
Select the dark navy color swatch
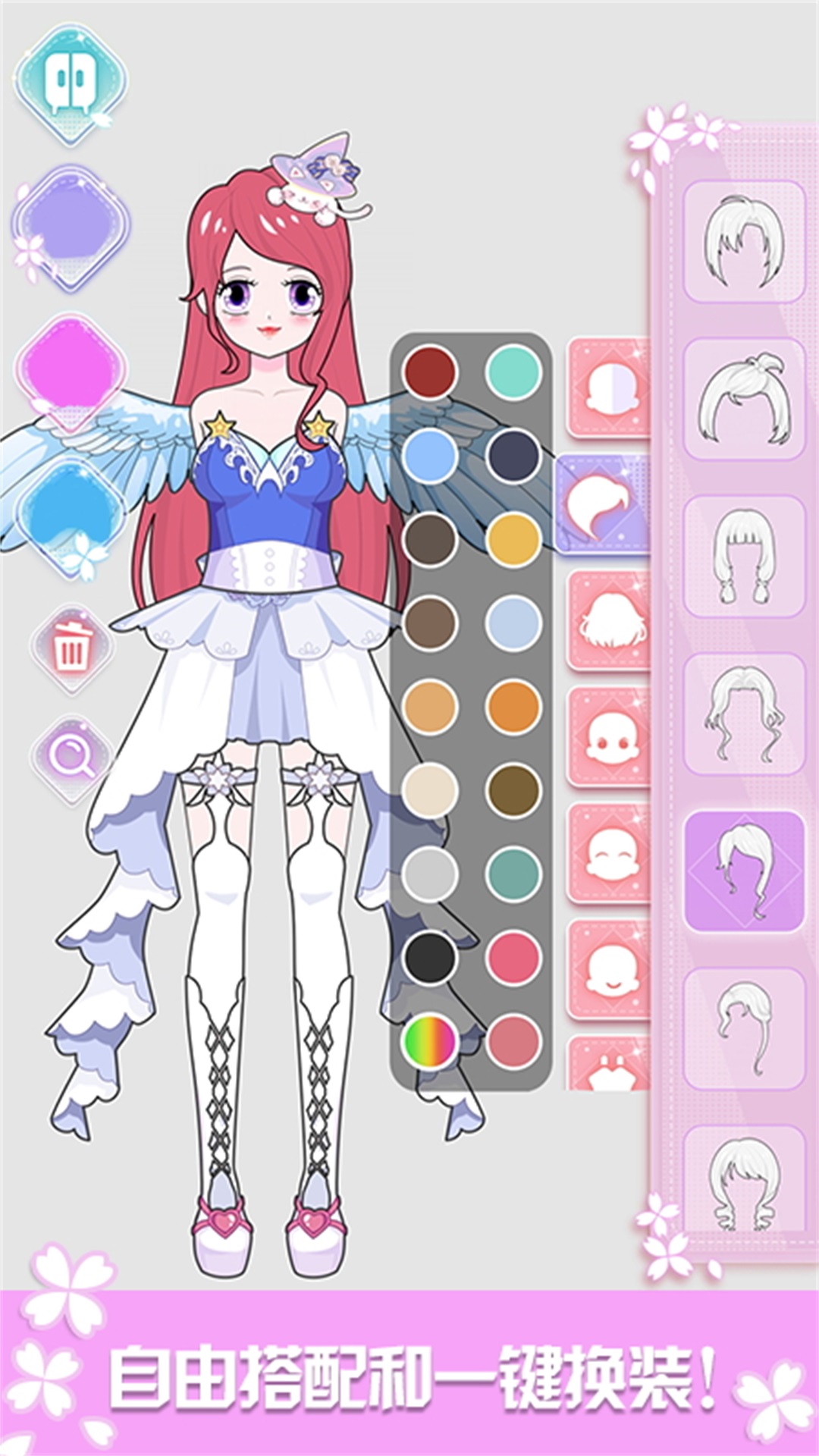pos(513,455)
